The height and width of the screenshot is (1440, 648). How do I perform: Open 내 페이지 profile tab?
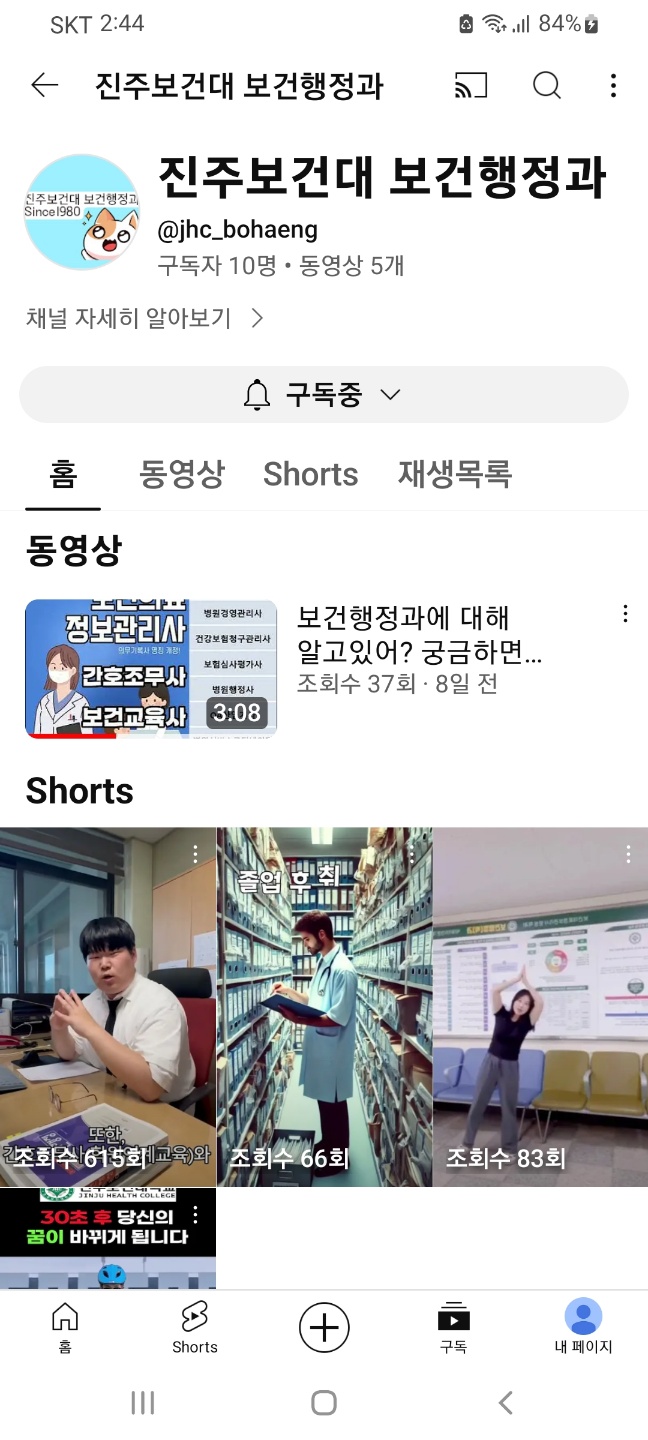pos(583,1328)
